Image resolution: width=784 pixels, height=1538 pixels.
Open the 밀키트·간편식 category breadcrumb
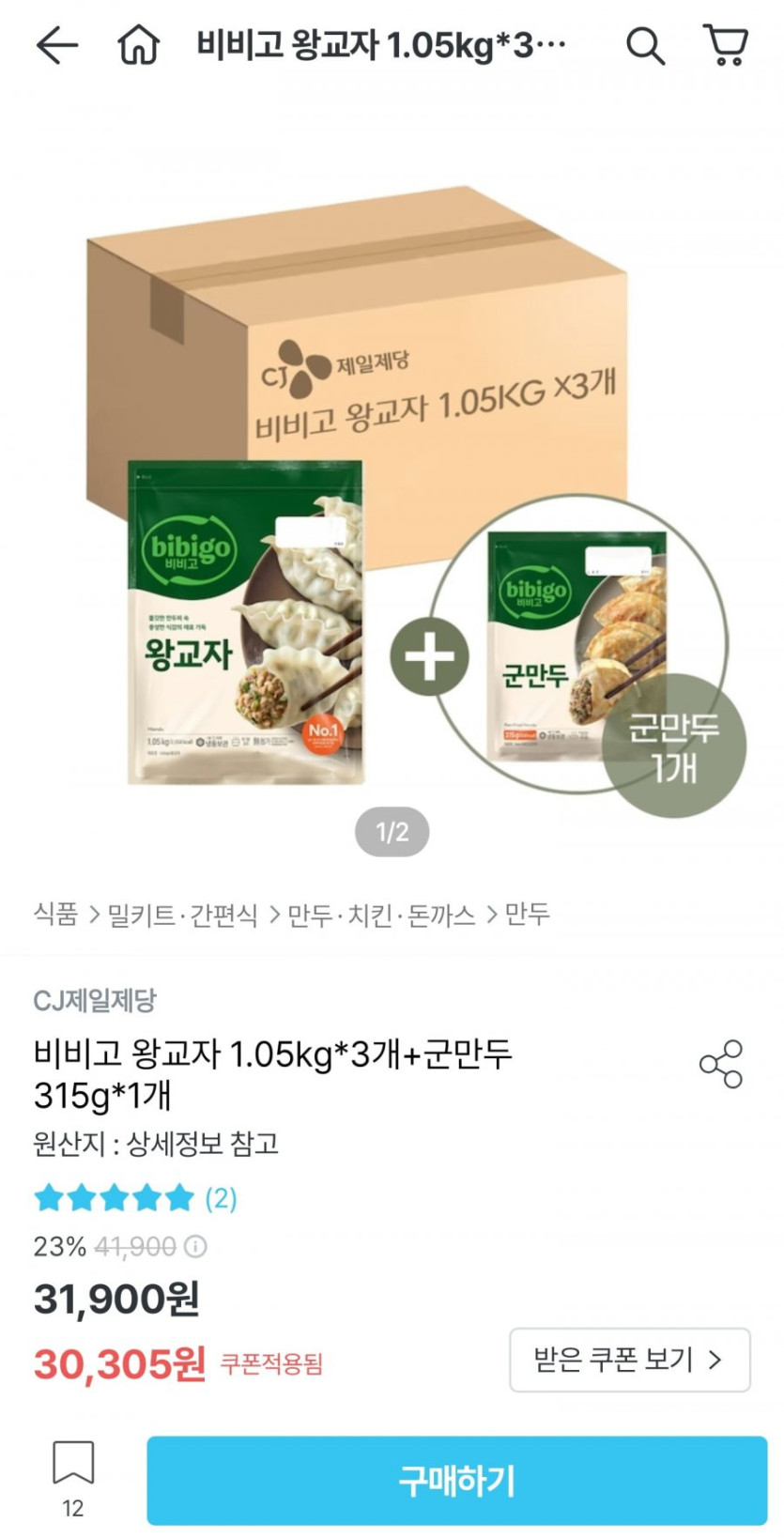pyautogui.click(x=182, y=914)
